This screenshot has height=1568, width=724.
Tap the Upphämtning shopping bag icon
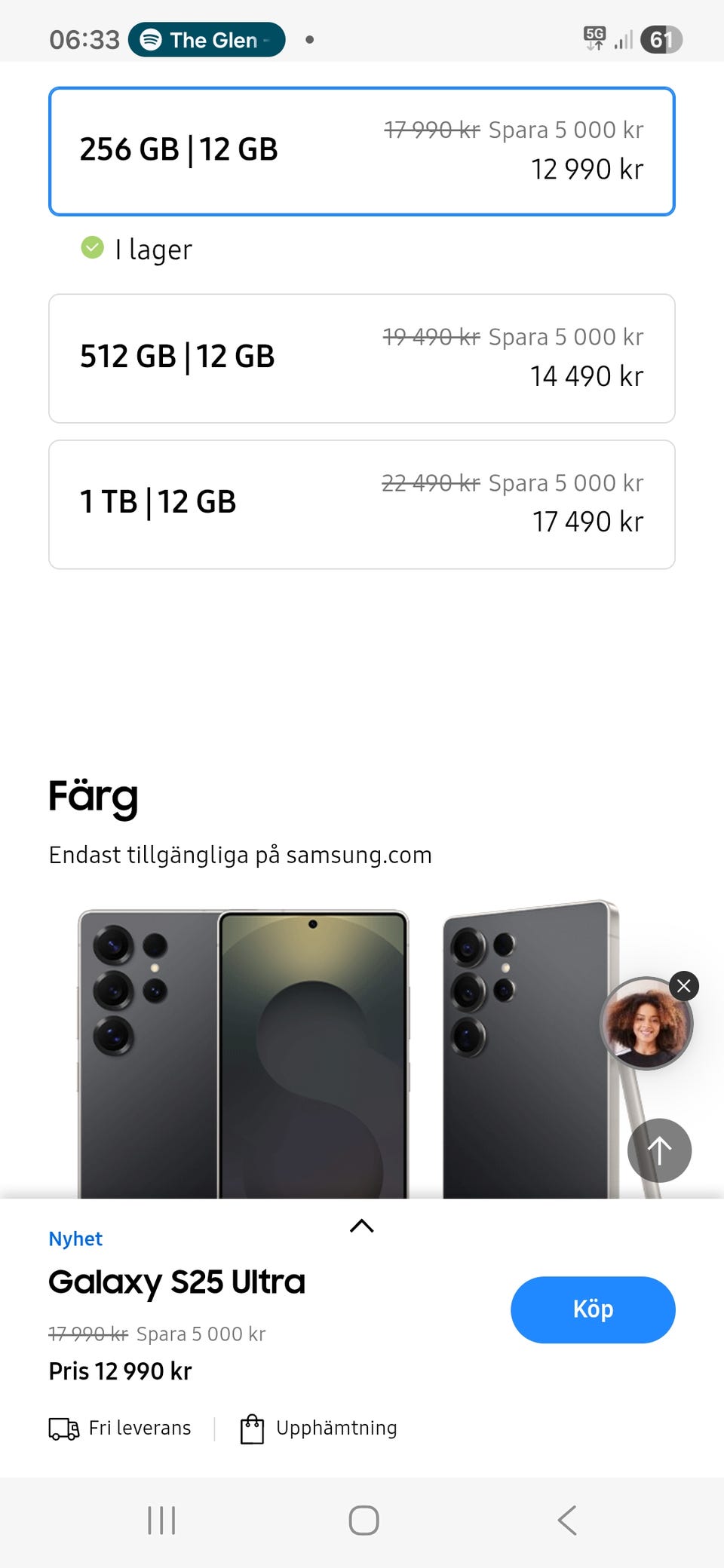pos(252,1427)
